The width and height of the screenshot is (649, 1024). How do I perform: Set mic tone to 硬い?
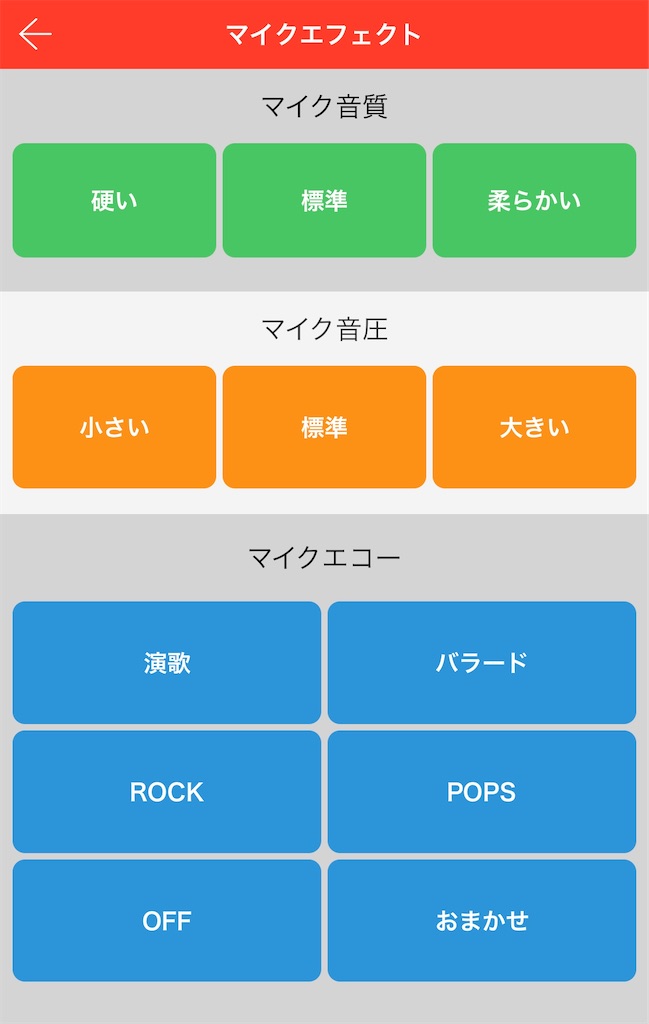114,200
